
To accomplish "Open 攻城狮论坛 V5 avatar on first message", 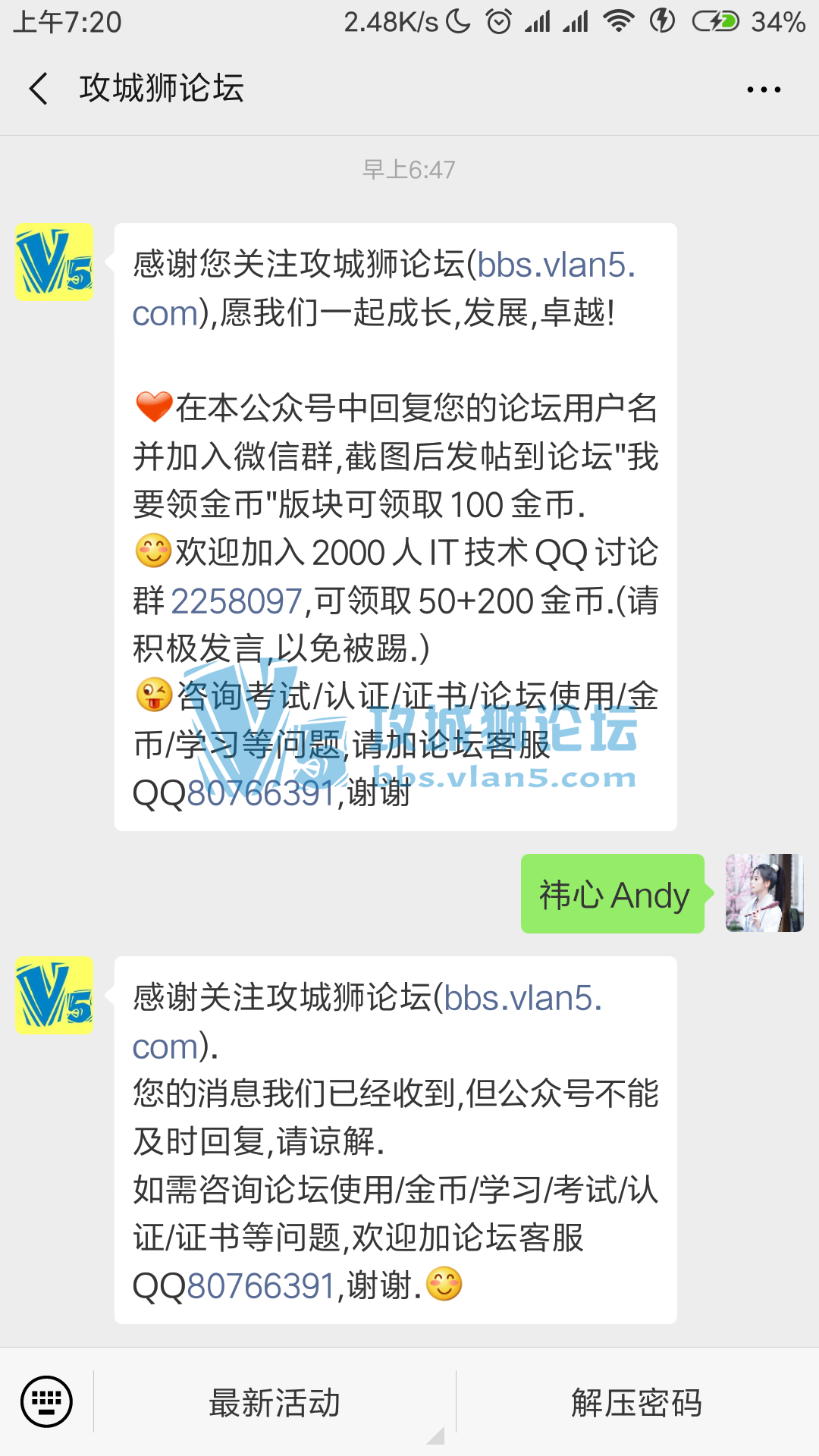I will point(55,262).
